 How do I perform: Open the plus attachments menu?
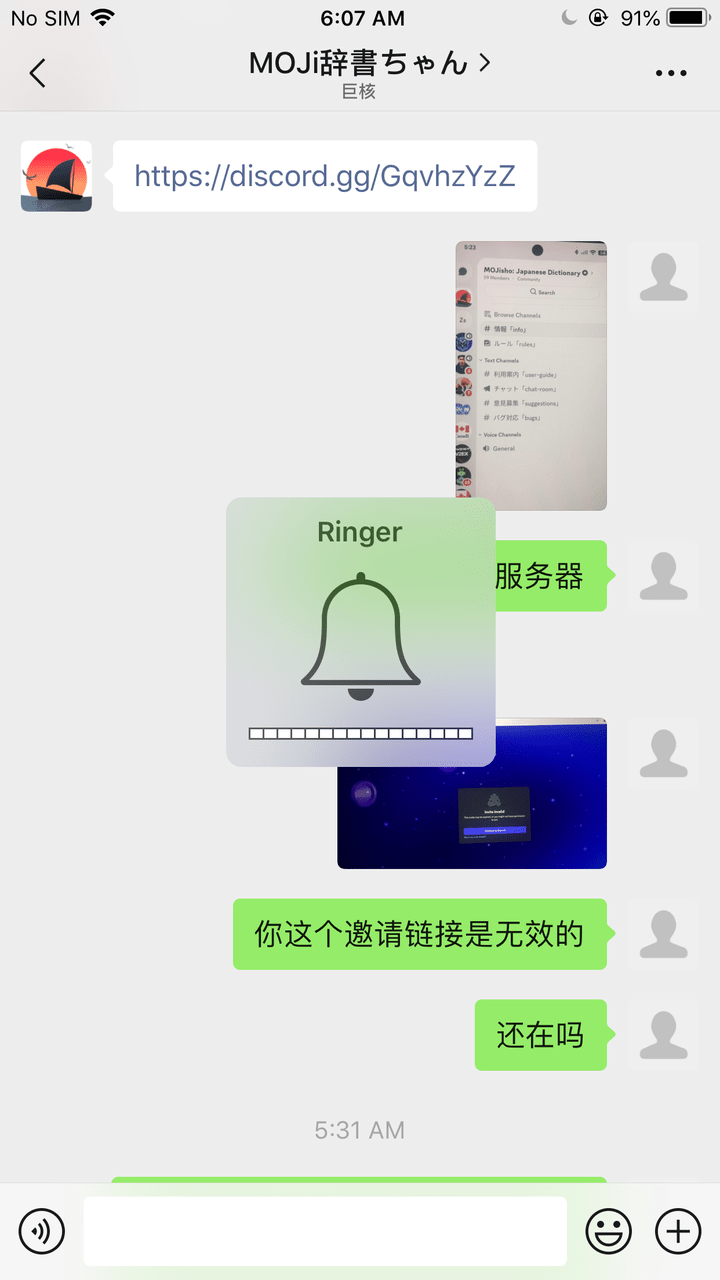click(678, 1230)
